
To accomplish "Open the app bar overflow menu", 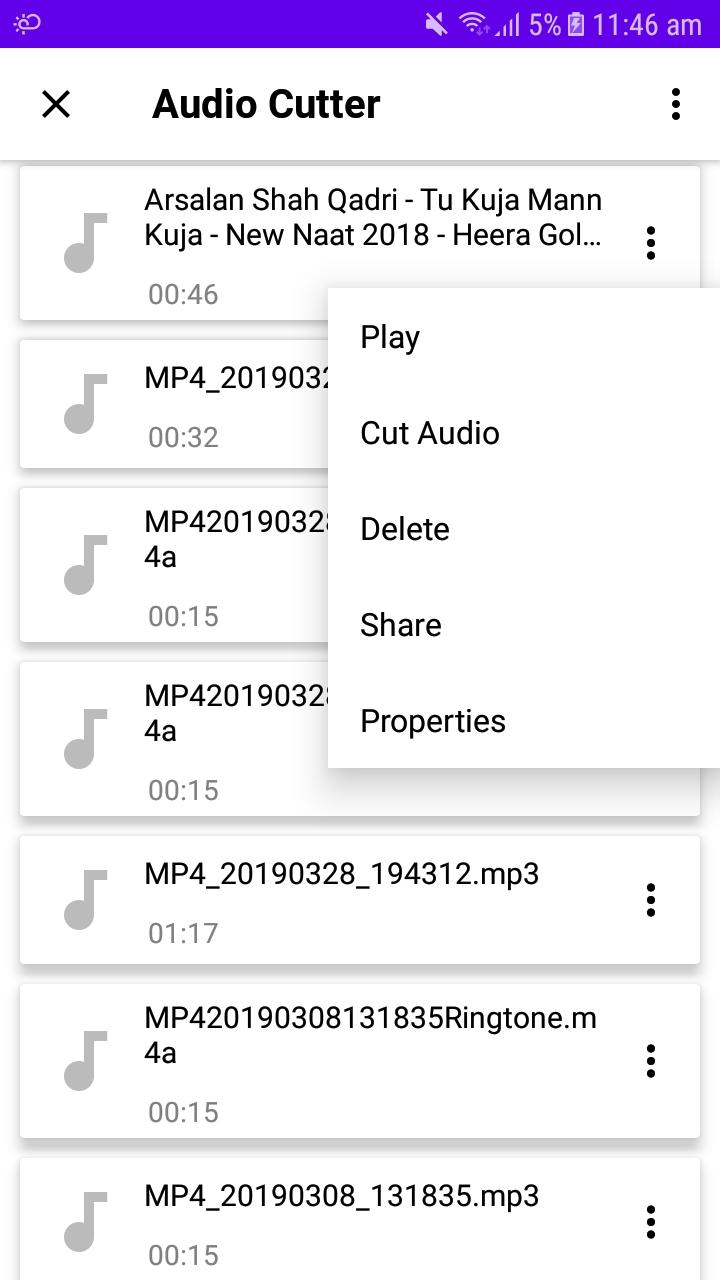I will pyautogui.click(x=676, y=104).
